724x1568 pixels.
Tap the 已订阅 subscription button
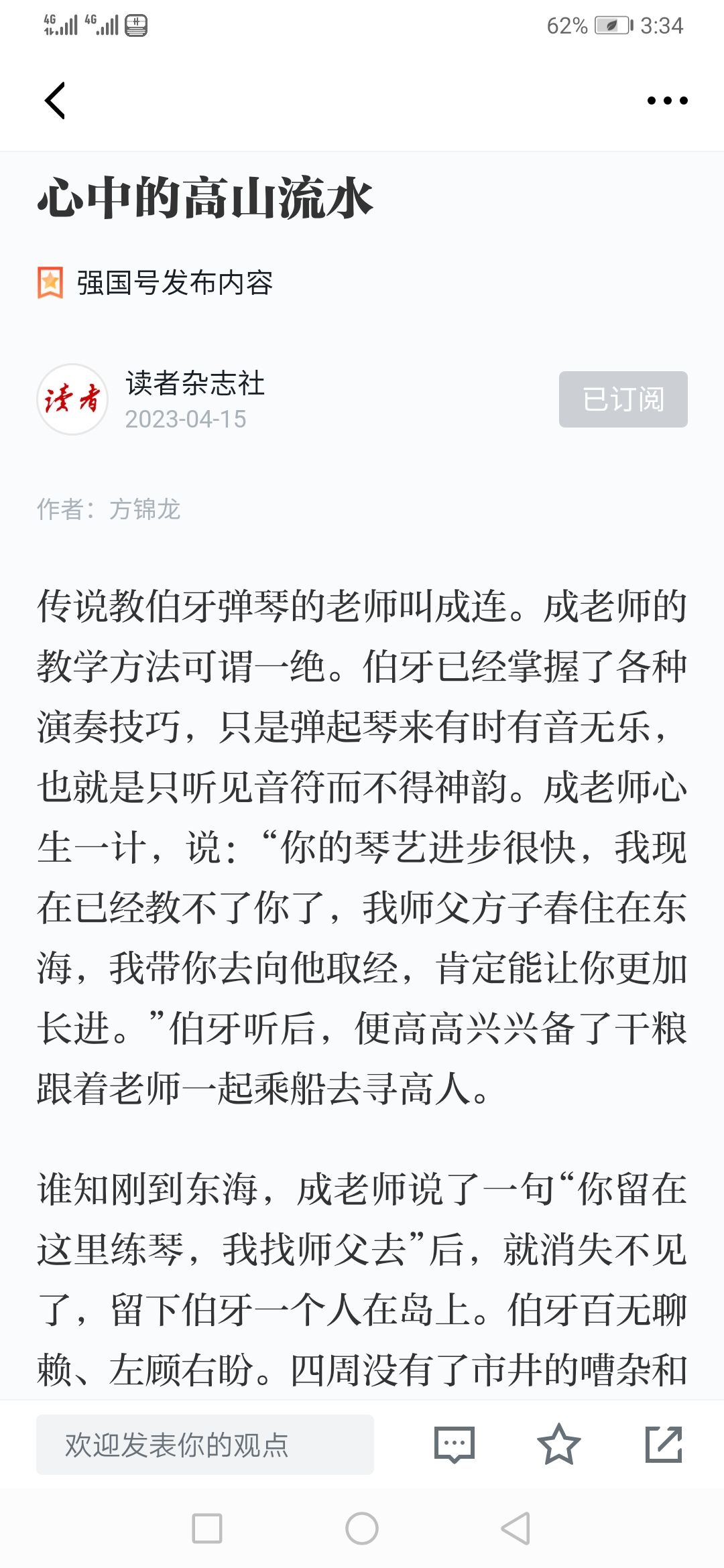tap(623, 399)
